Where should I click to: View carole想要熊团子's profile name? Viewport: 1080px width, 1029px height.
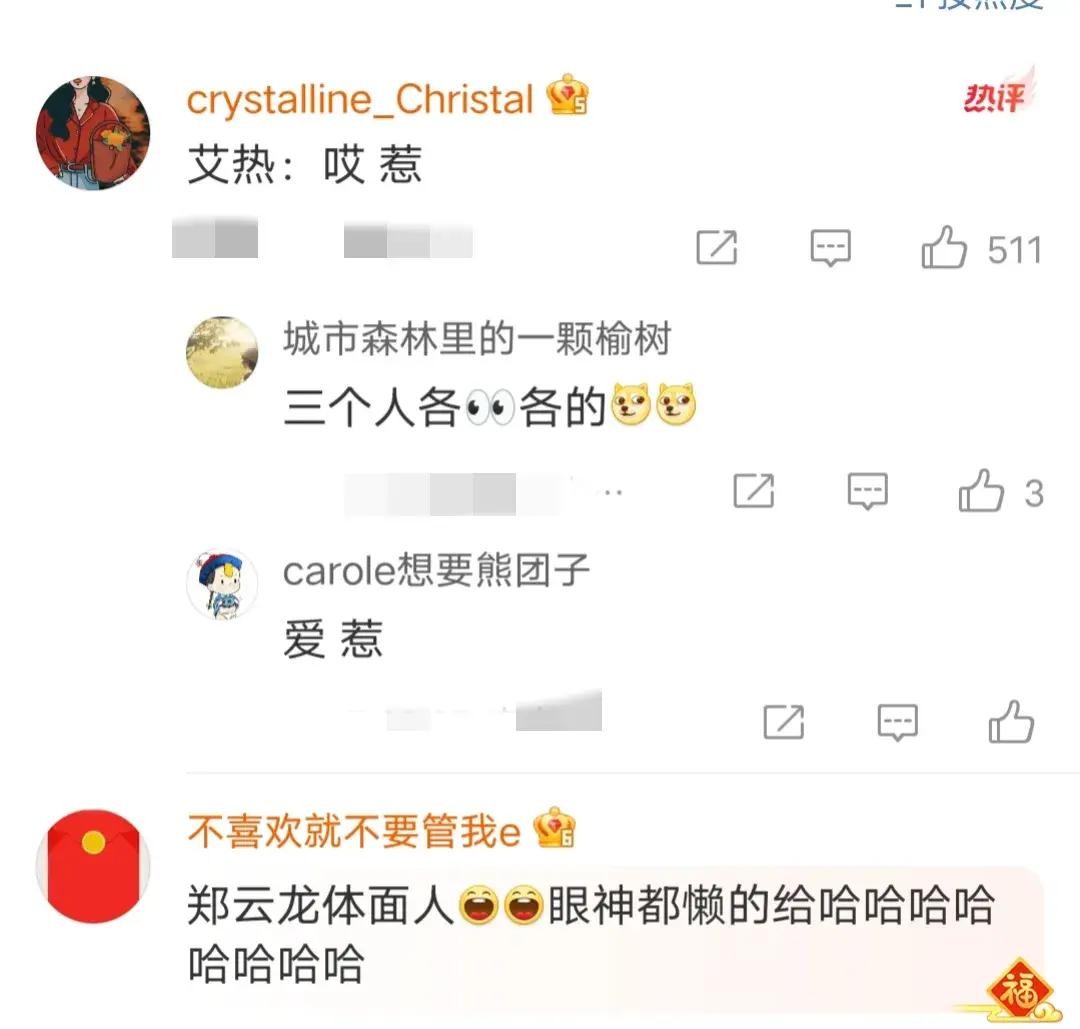[436, 571]
